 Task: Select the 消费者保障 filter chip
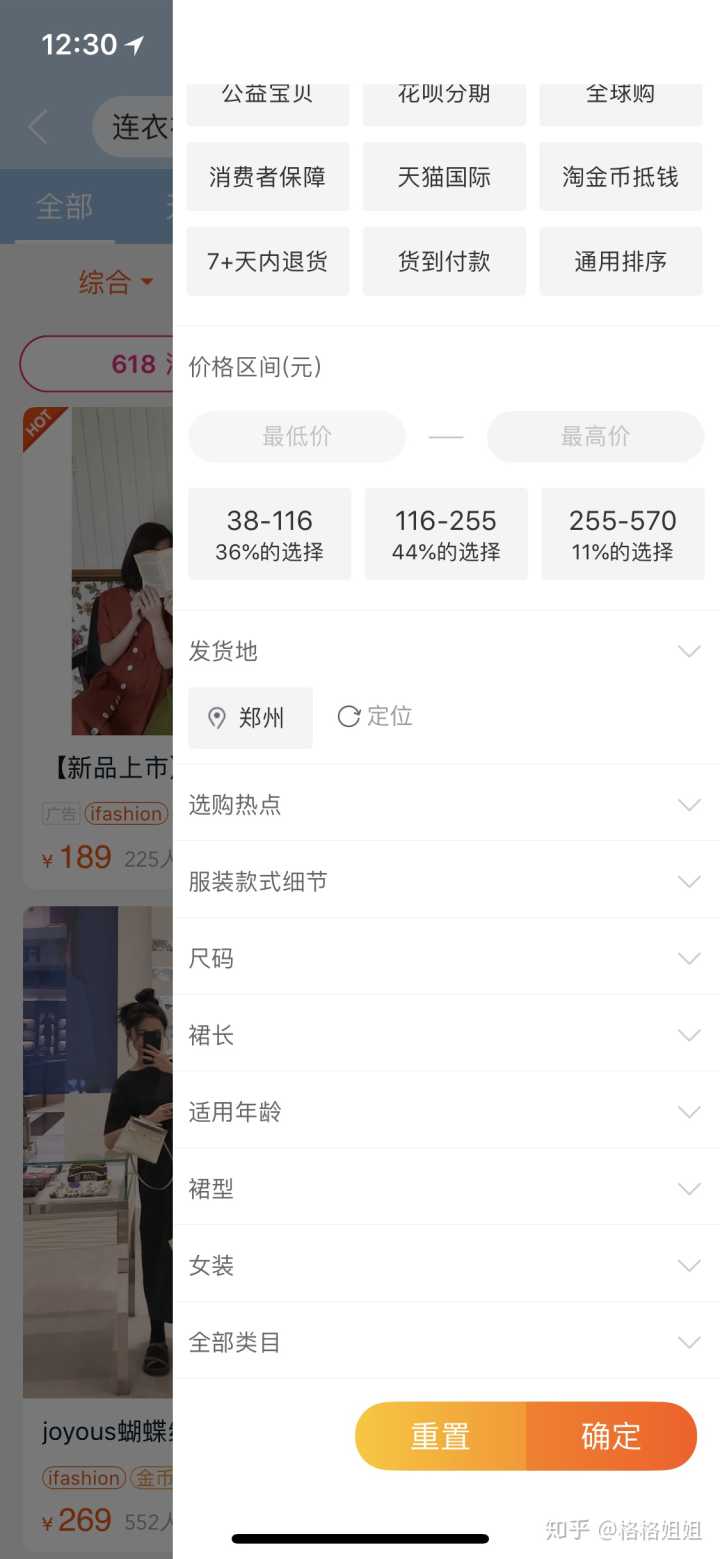pyautogui.click(x=267, y=177)
